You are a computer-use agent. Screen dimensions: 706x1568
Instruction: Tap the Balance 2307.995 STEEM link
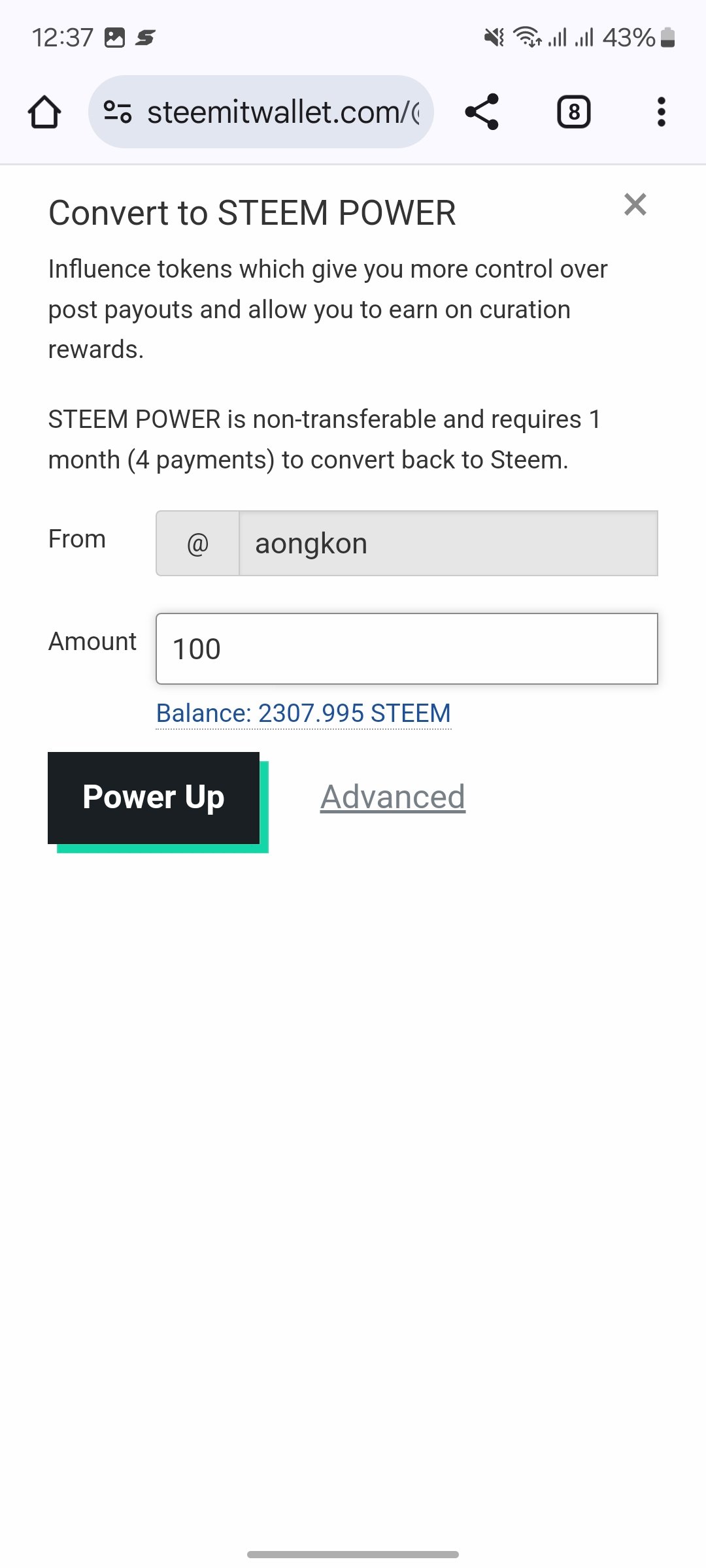(303, 713)
